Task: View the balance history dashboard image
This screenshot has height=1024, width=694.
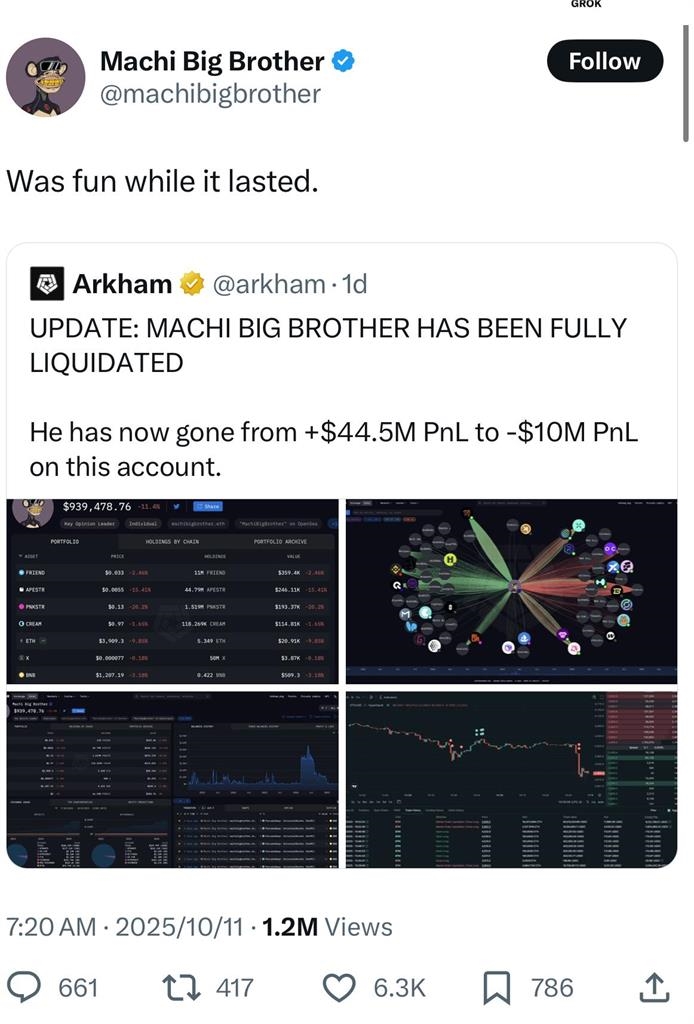Action: coord(173,779)
